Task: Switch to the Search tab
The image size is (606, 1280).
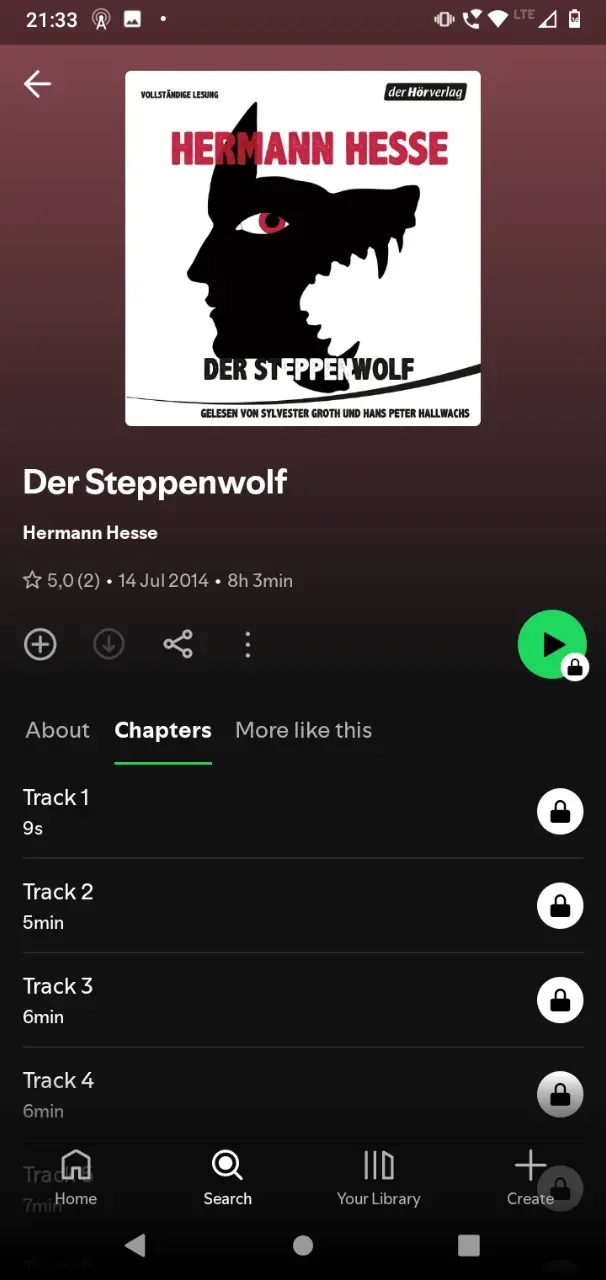Action: tap(227, 1178)
